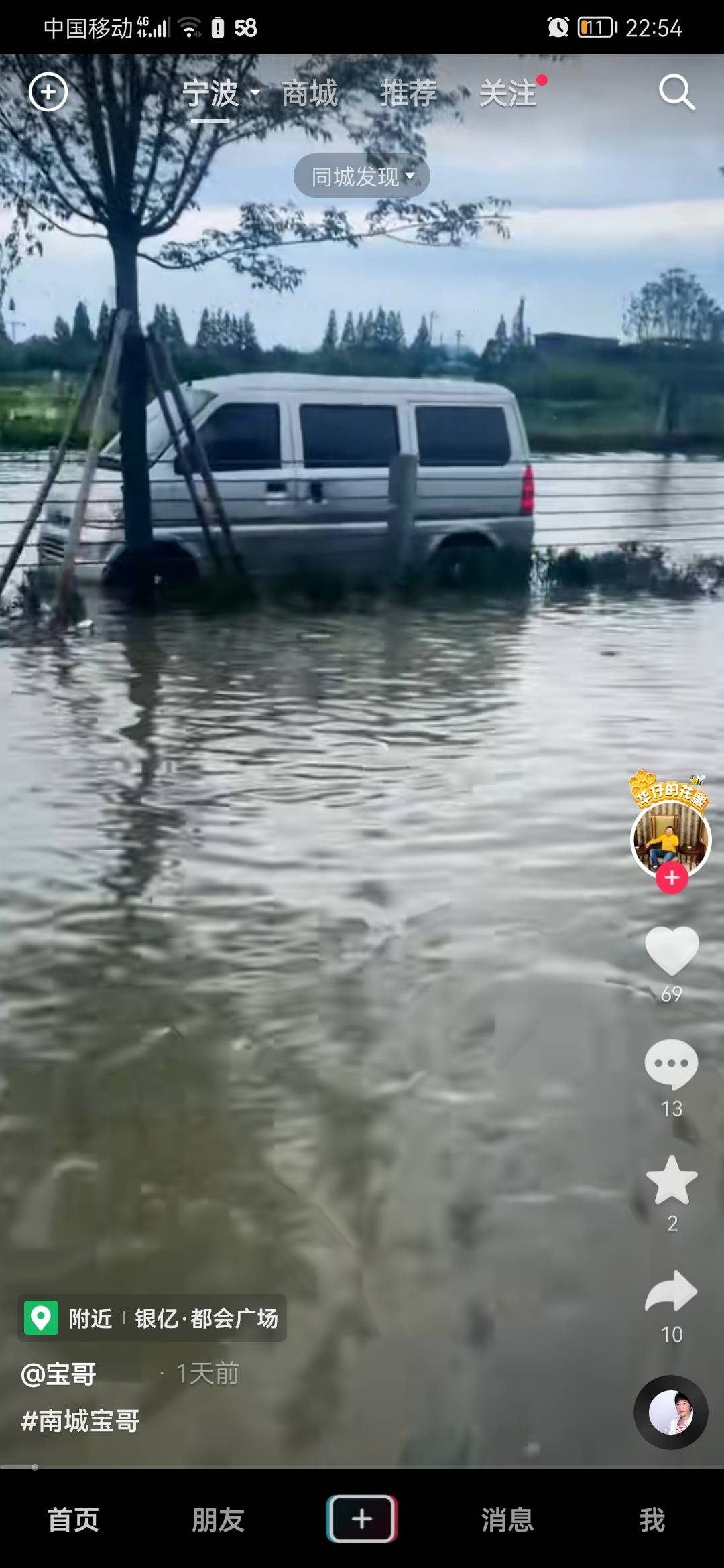This screenshot has height=1568, width=724.
Task: Create a post with the center plus button
Action: coord(362,1518)
